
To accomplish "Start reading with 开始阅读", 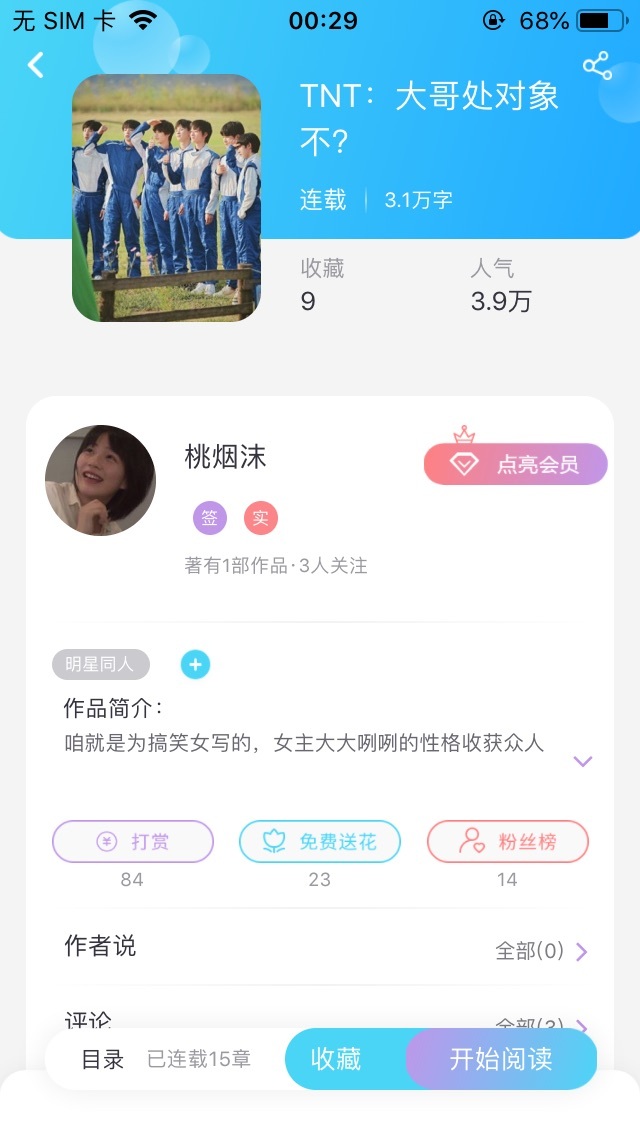I will pyautogui.click(x=502, y=1058).
